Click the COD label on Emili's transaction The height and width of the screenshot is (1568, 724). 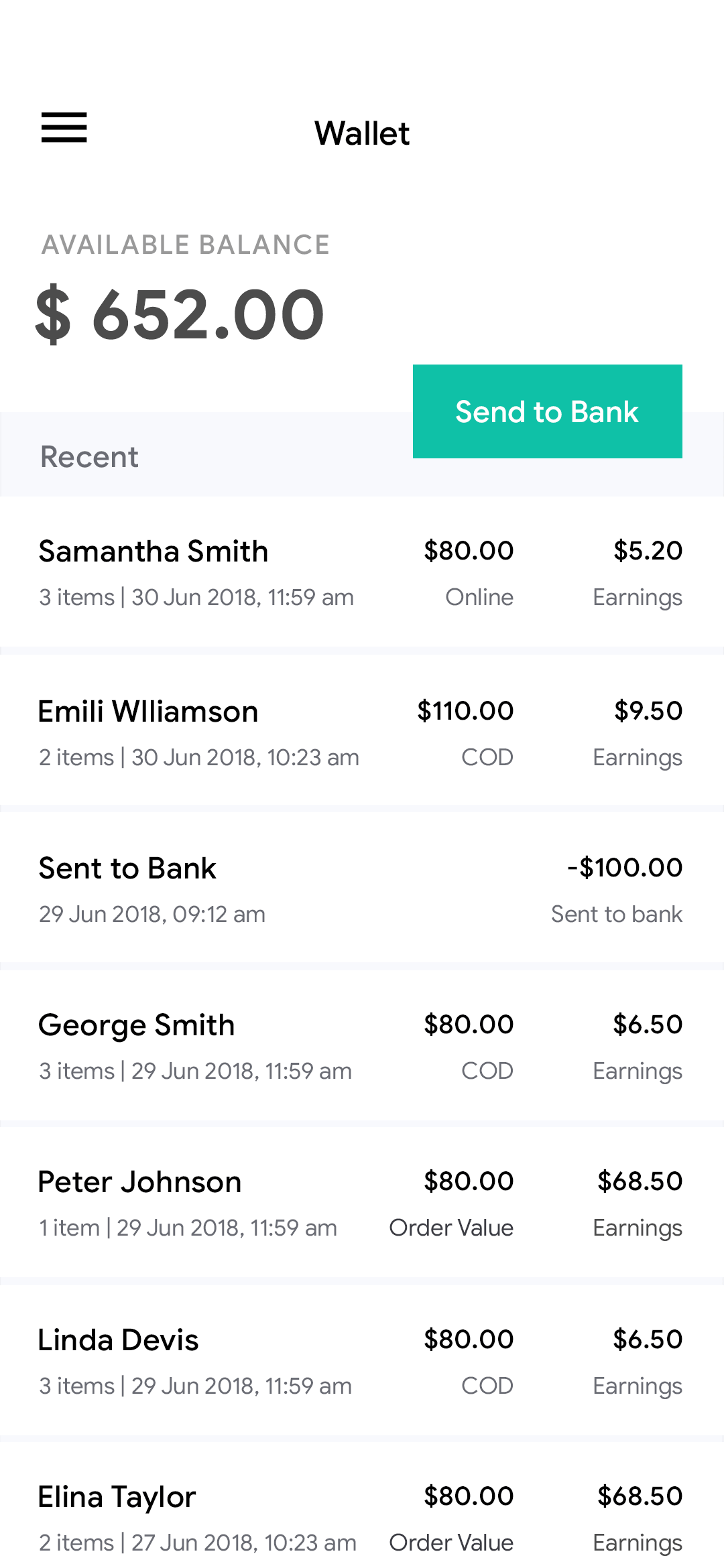click(487, 757)
